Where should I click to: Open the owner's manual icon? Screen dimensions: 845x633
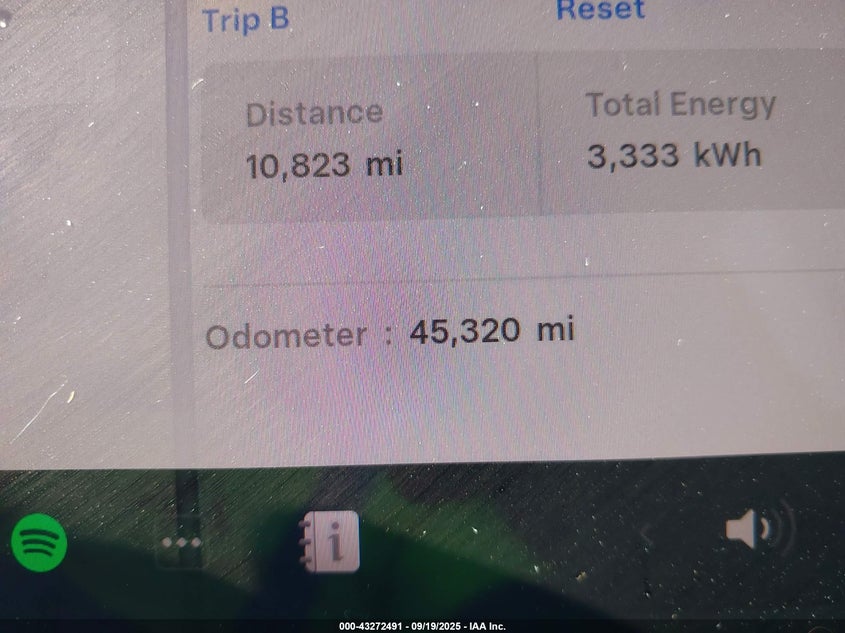(x=330, y=543)
